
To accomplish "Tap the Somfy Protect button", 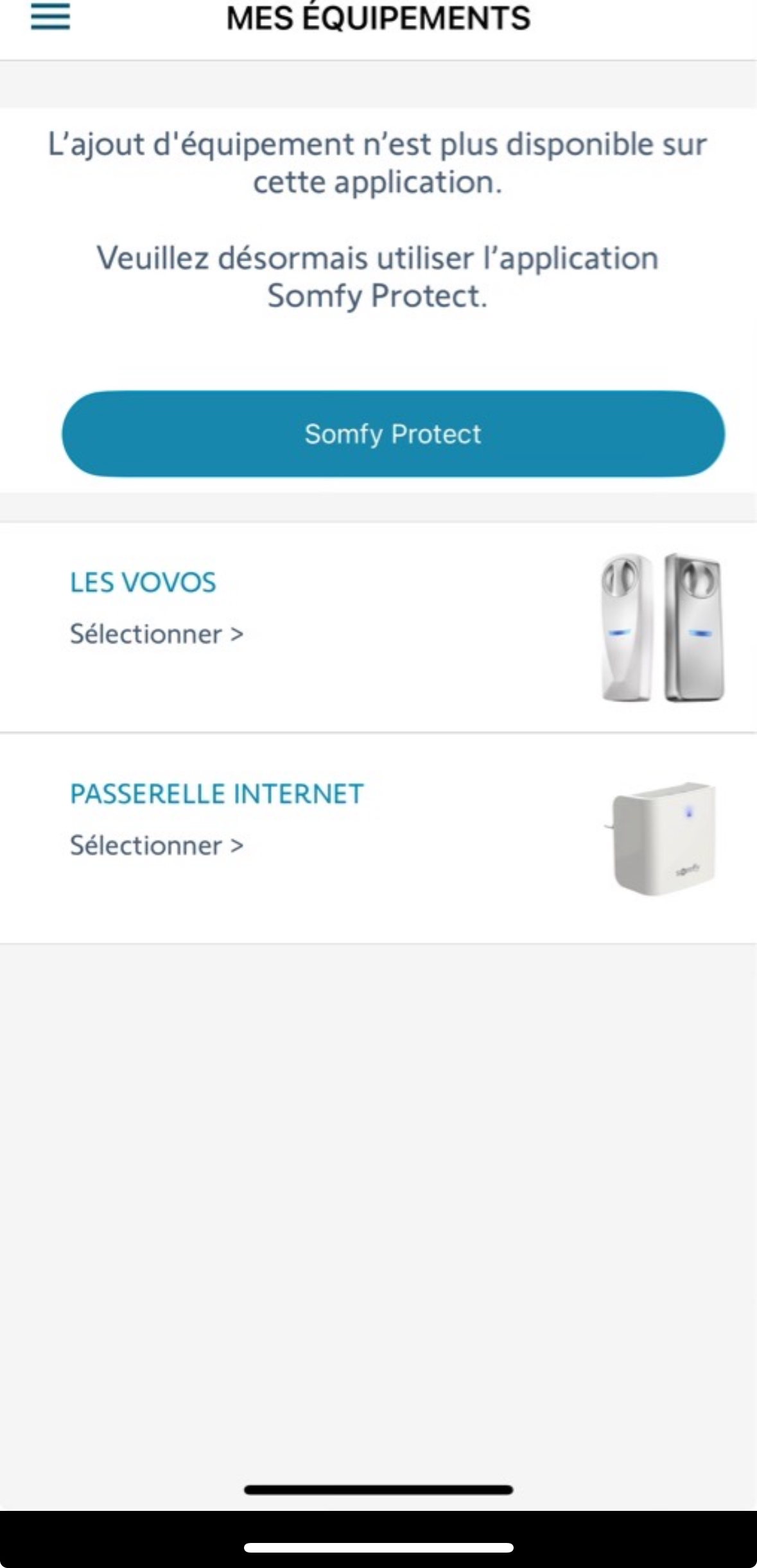I will click(x=393, y=434).
